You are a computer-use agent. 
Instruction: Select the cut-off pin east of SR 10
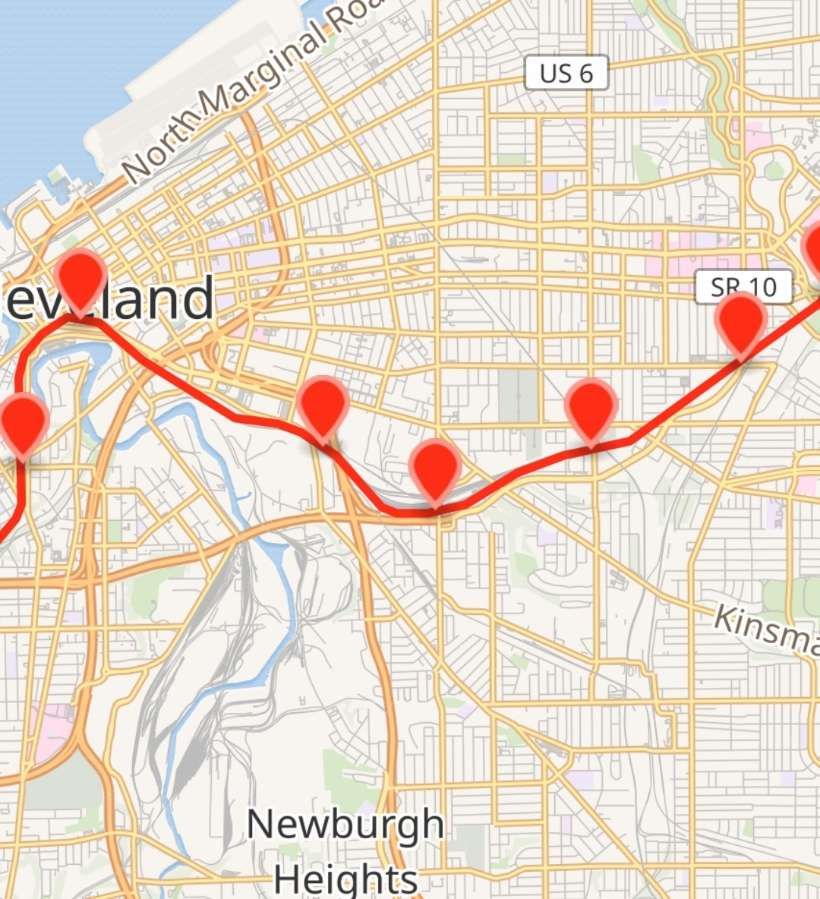[x=812, y=250]
